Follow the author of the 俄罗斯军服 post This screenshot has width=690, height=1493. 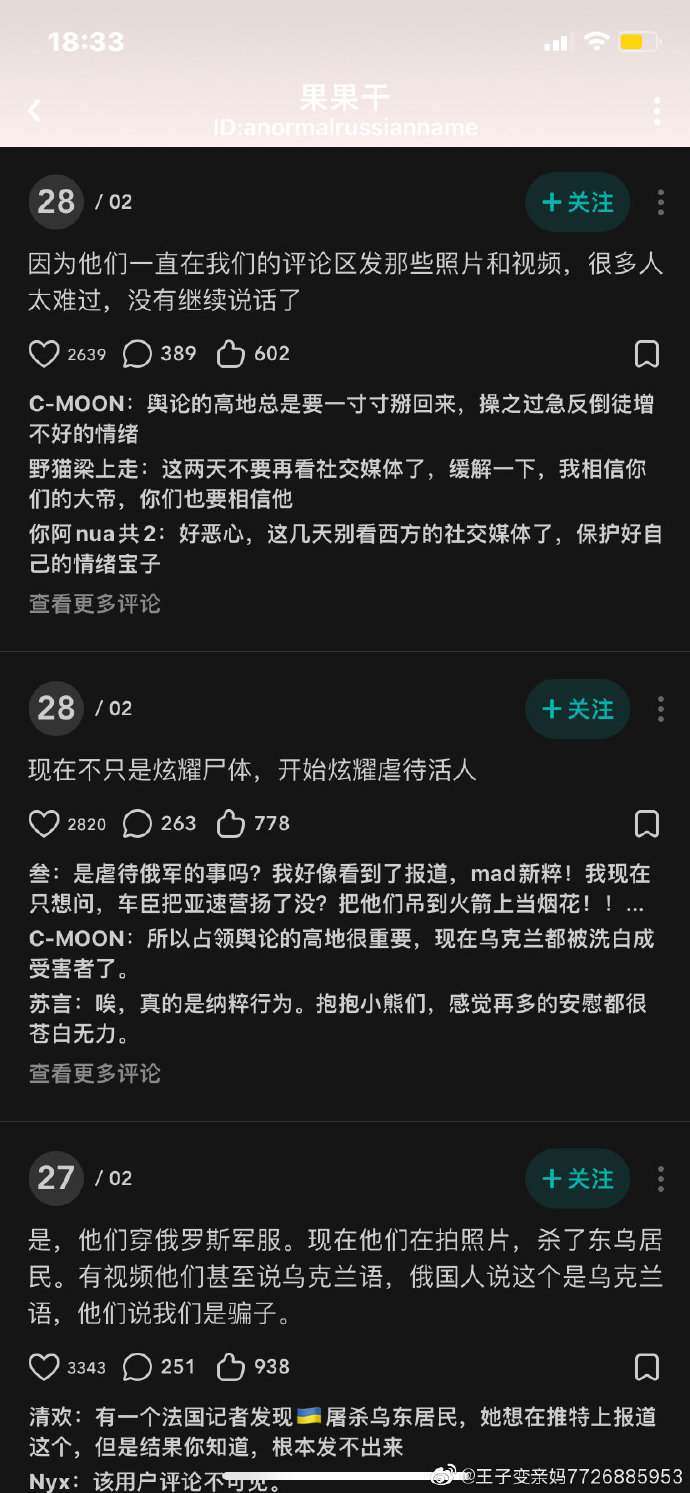[x=577, y=1179]
